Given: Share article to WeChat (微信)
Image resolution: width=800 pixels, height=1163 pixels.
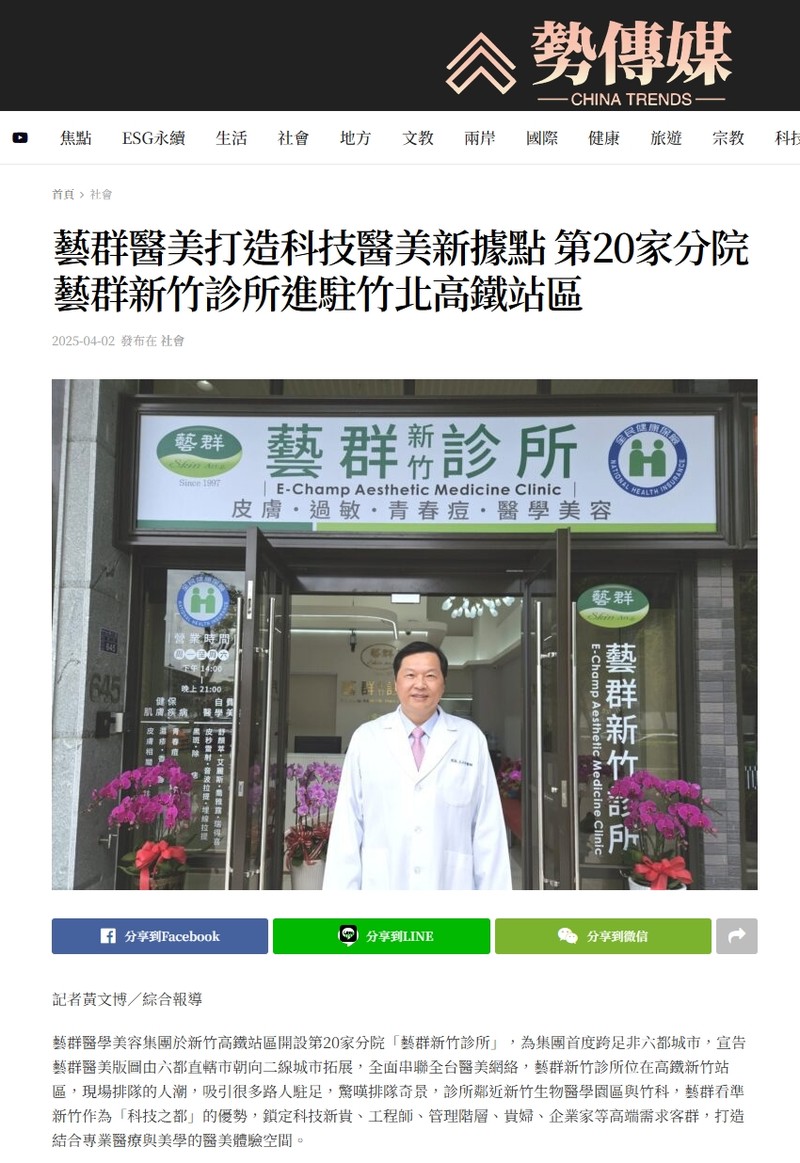Looking at the screenshot, I should 603,936.
